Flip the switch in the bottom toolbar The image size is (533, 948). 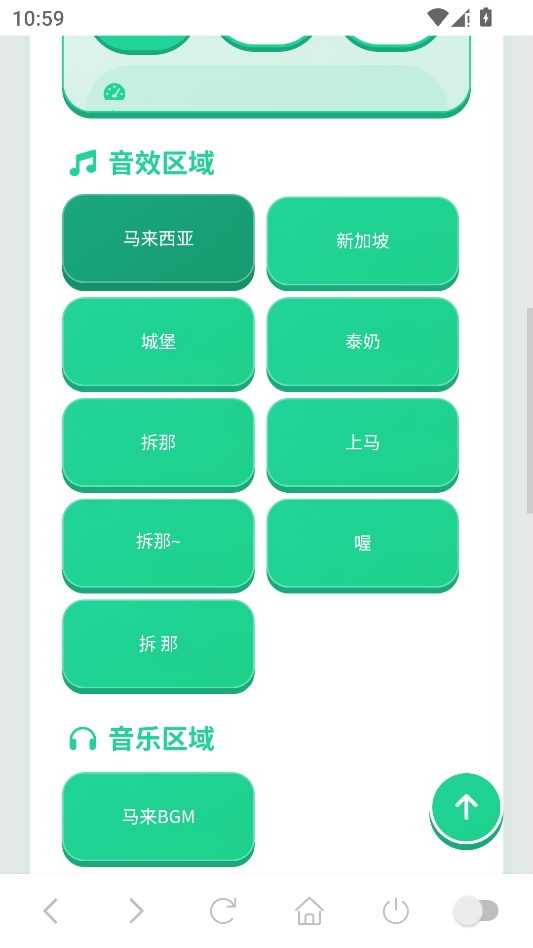click(x=476, y=911)
